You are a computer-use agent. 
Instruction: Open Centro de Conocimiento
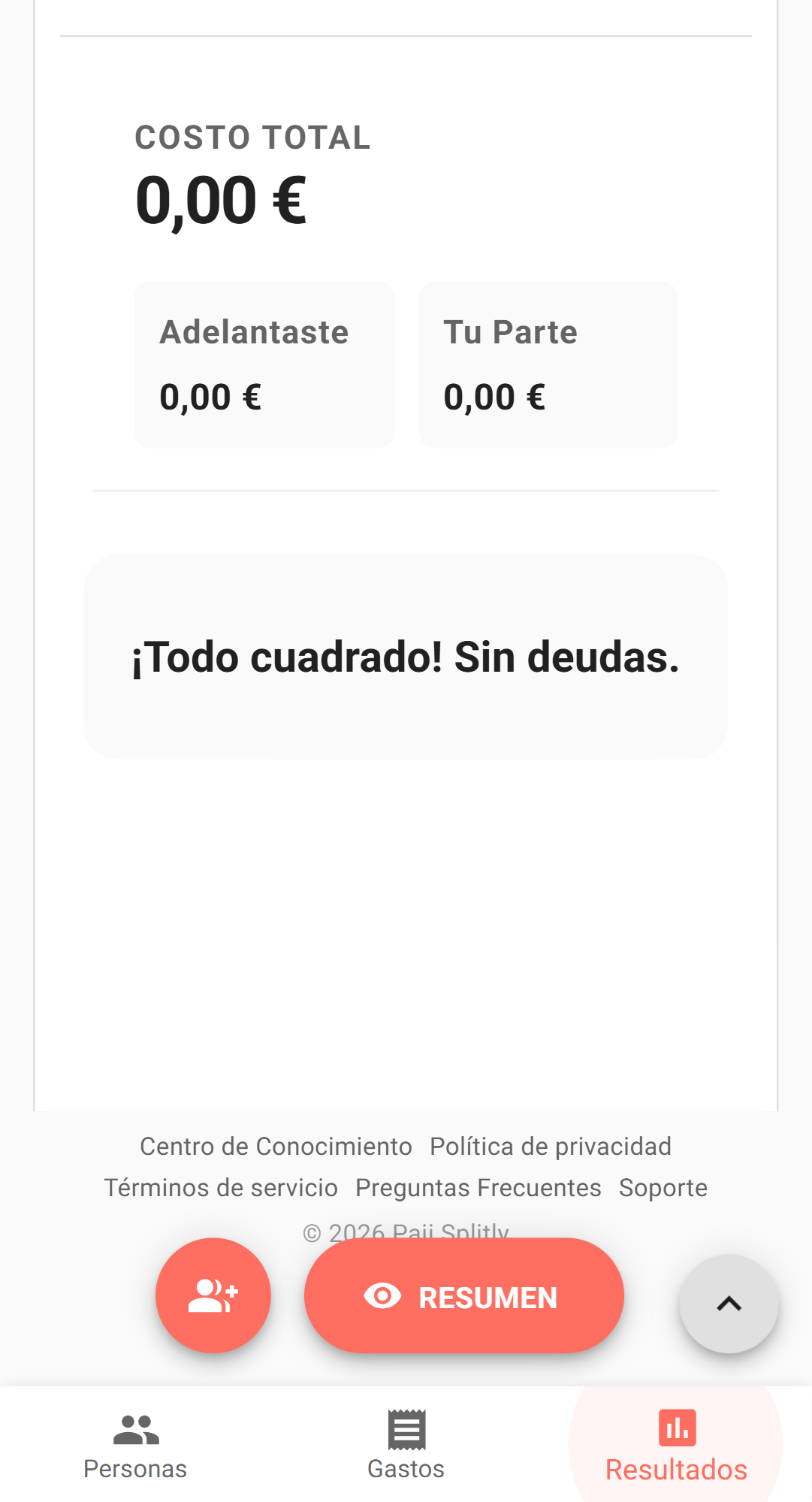275,1146
